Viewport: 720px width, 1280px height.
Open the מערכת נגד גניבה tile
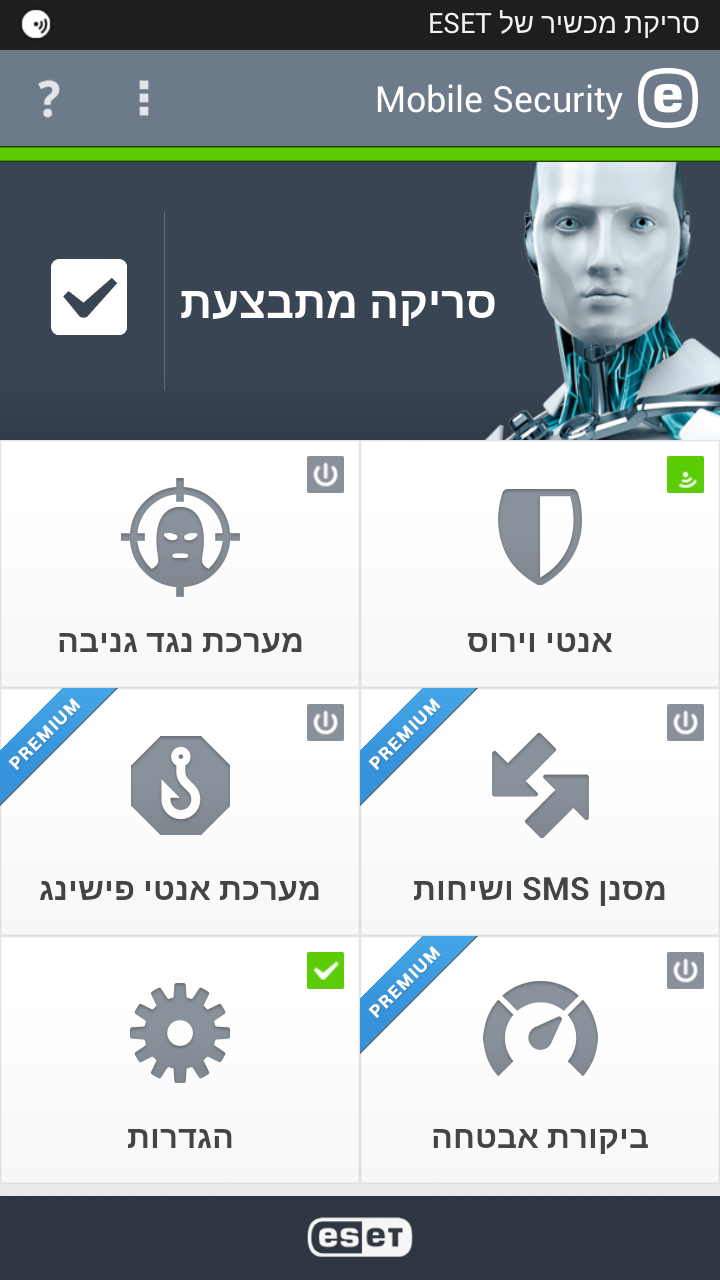(180, 564)
